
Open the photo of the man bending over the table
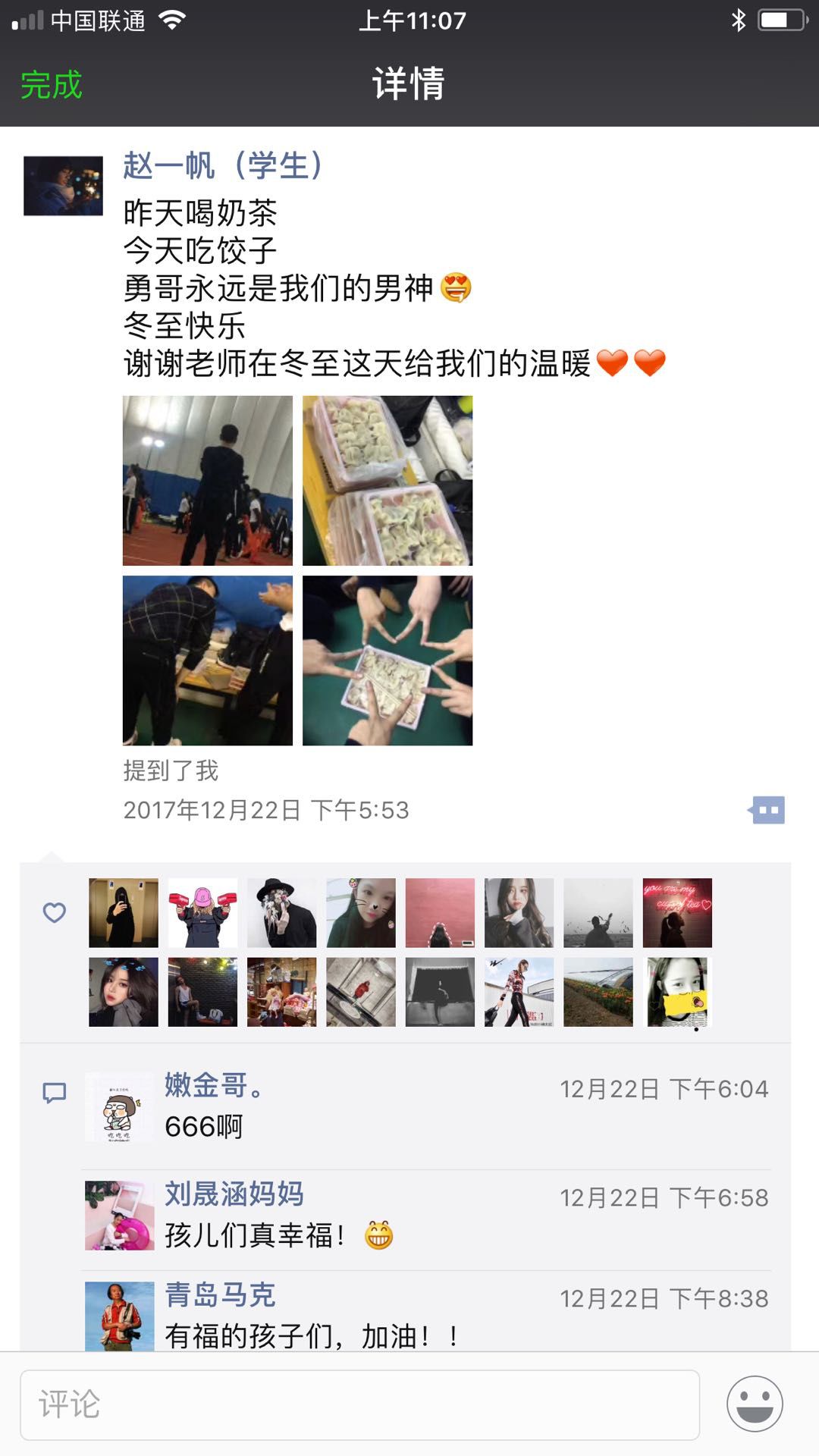coord(208,661)
